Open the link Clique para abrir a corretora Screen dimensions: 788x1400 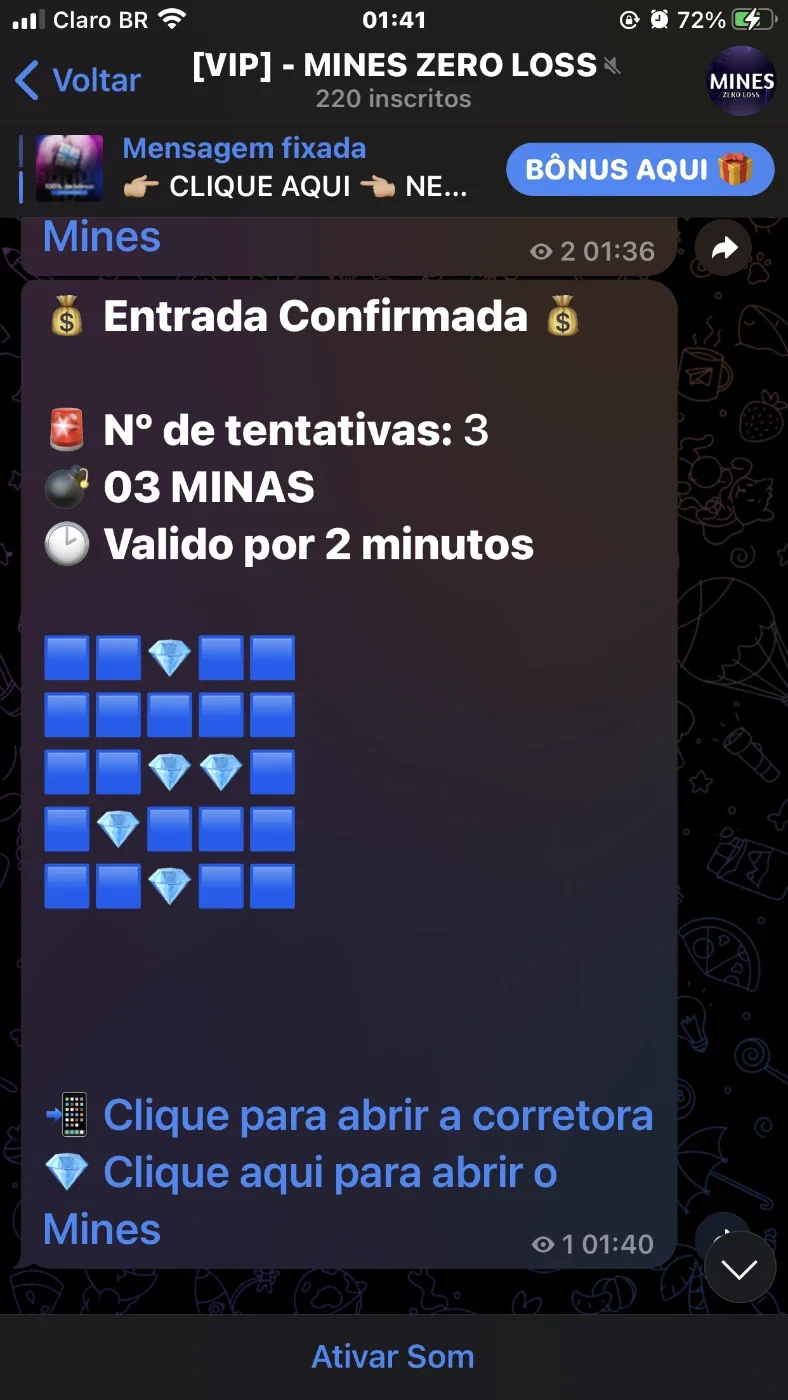coord(378,1115)
